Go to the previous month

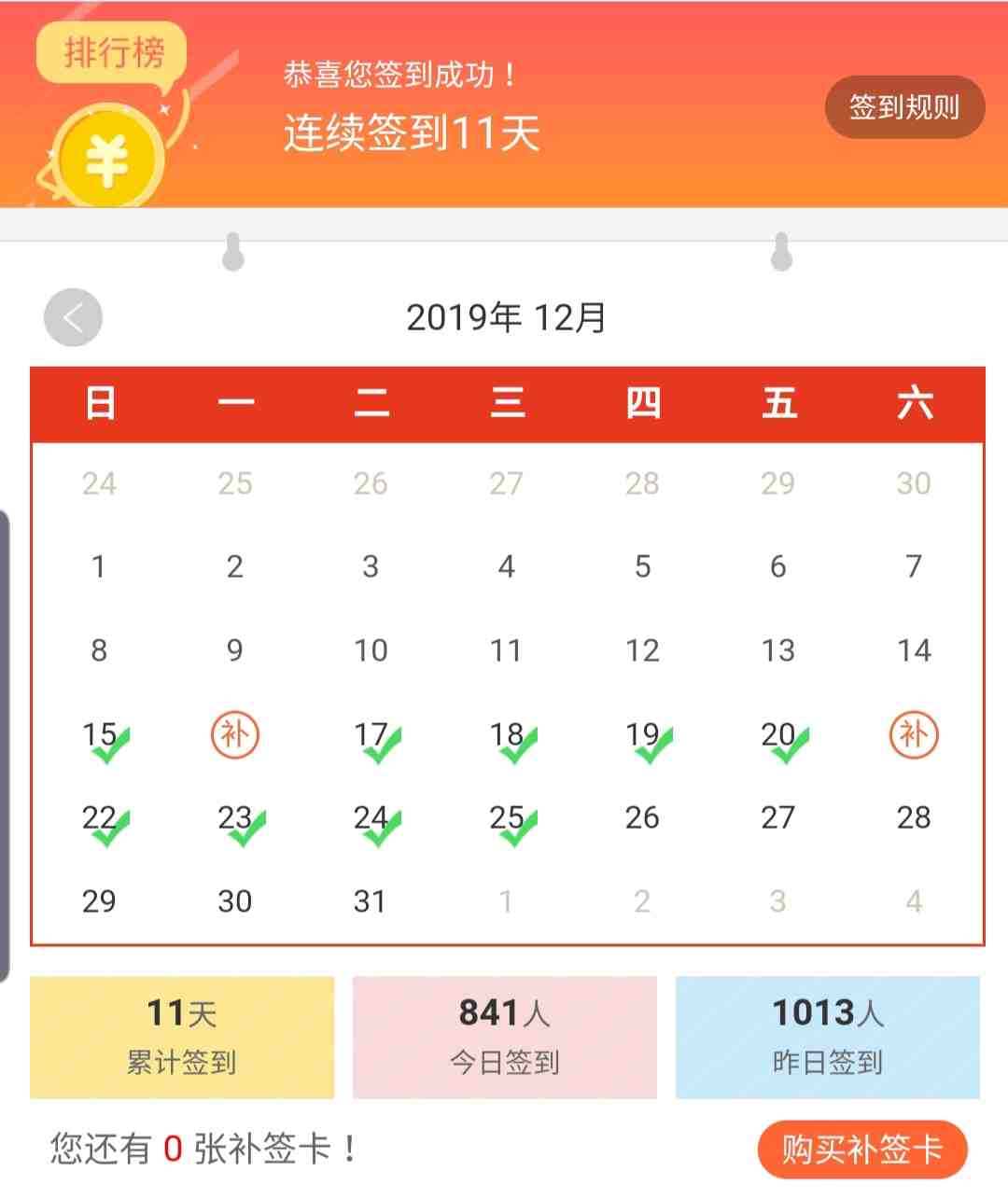(73, 318)
